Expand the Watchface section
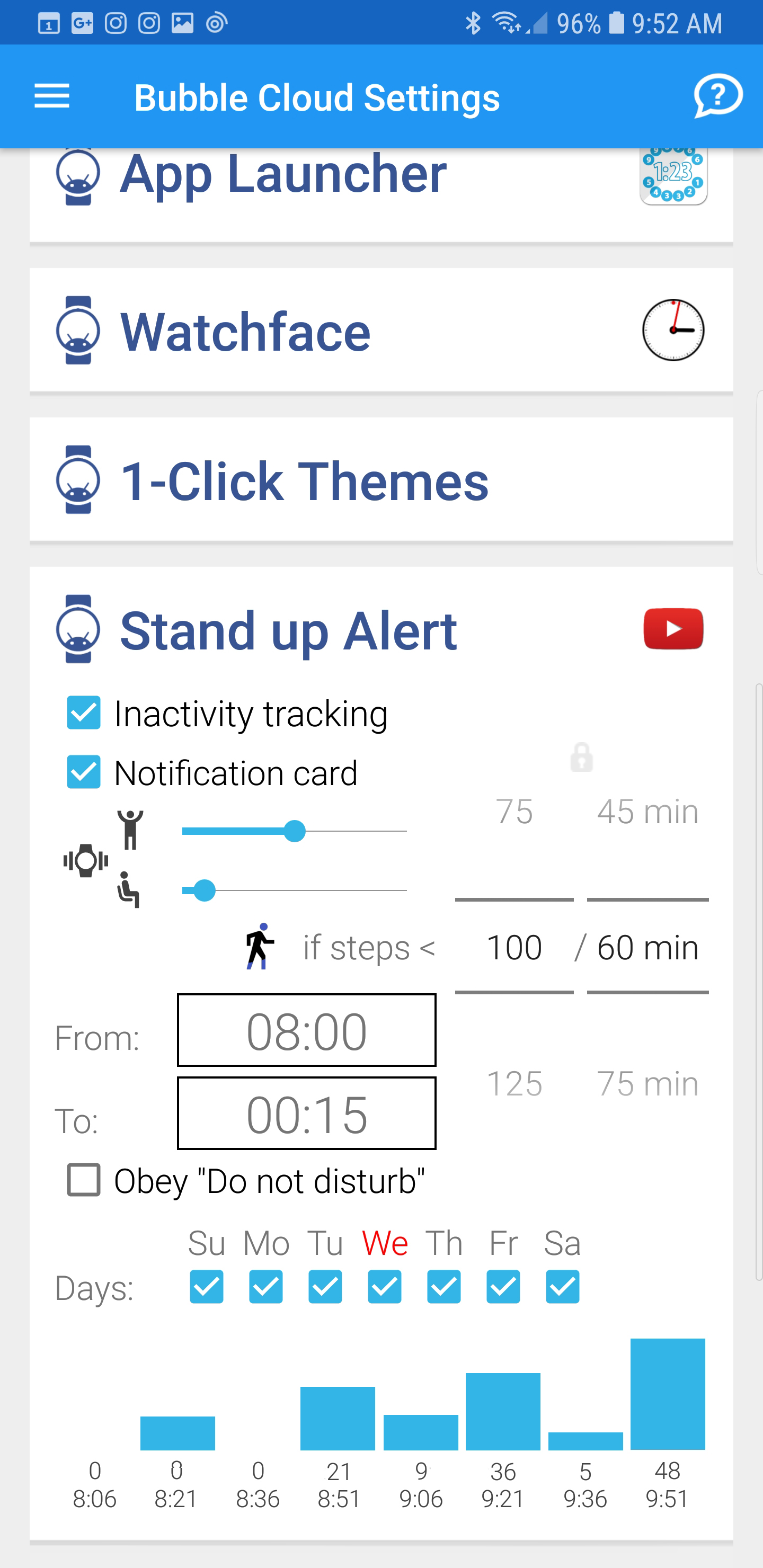Image resolution: width=763 pixels, height=1568 pixels. coord(245,331)
